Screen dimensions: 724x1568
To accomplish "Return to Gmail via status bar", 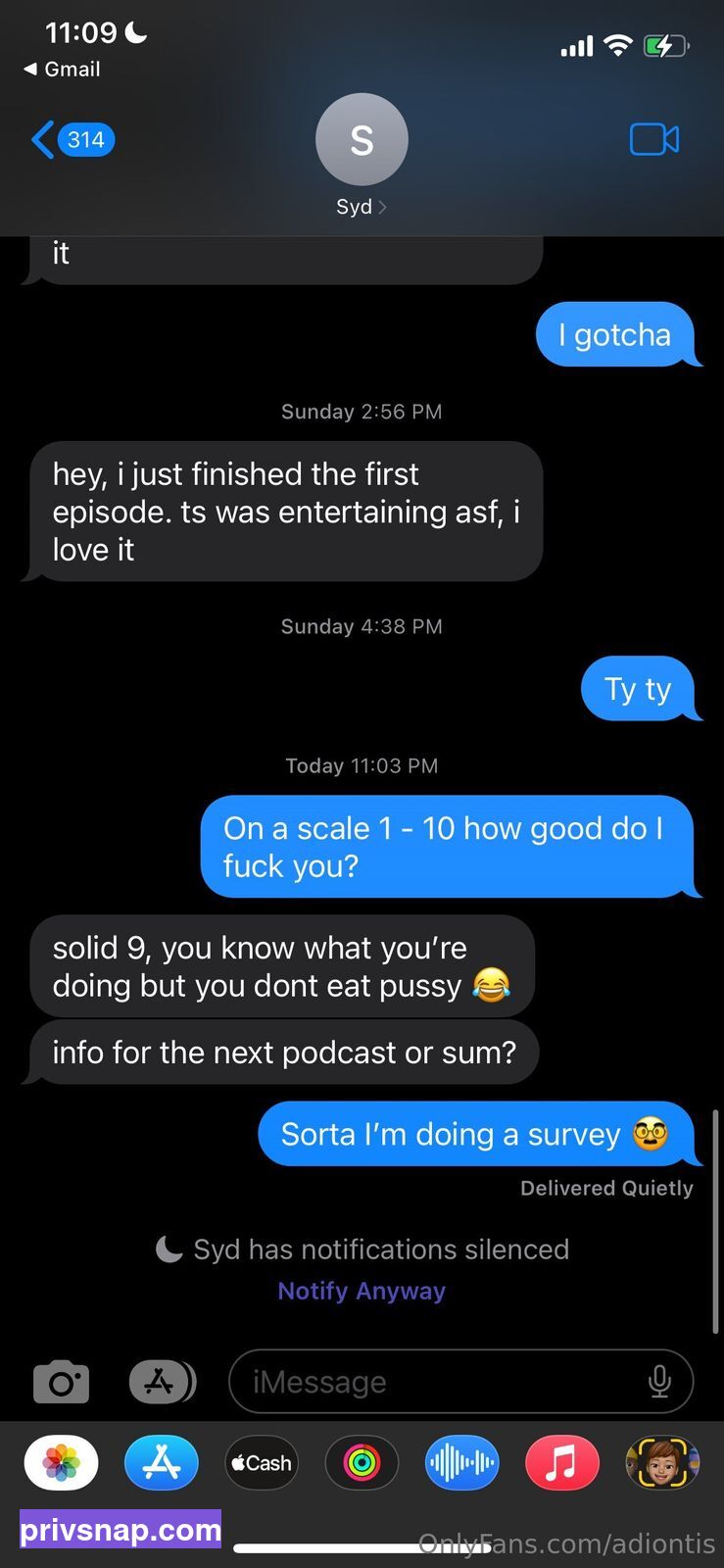I will pyautogui.click(x=62, y=70).
